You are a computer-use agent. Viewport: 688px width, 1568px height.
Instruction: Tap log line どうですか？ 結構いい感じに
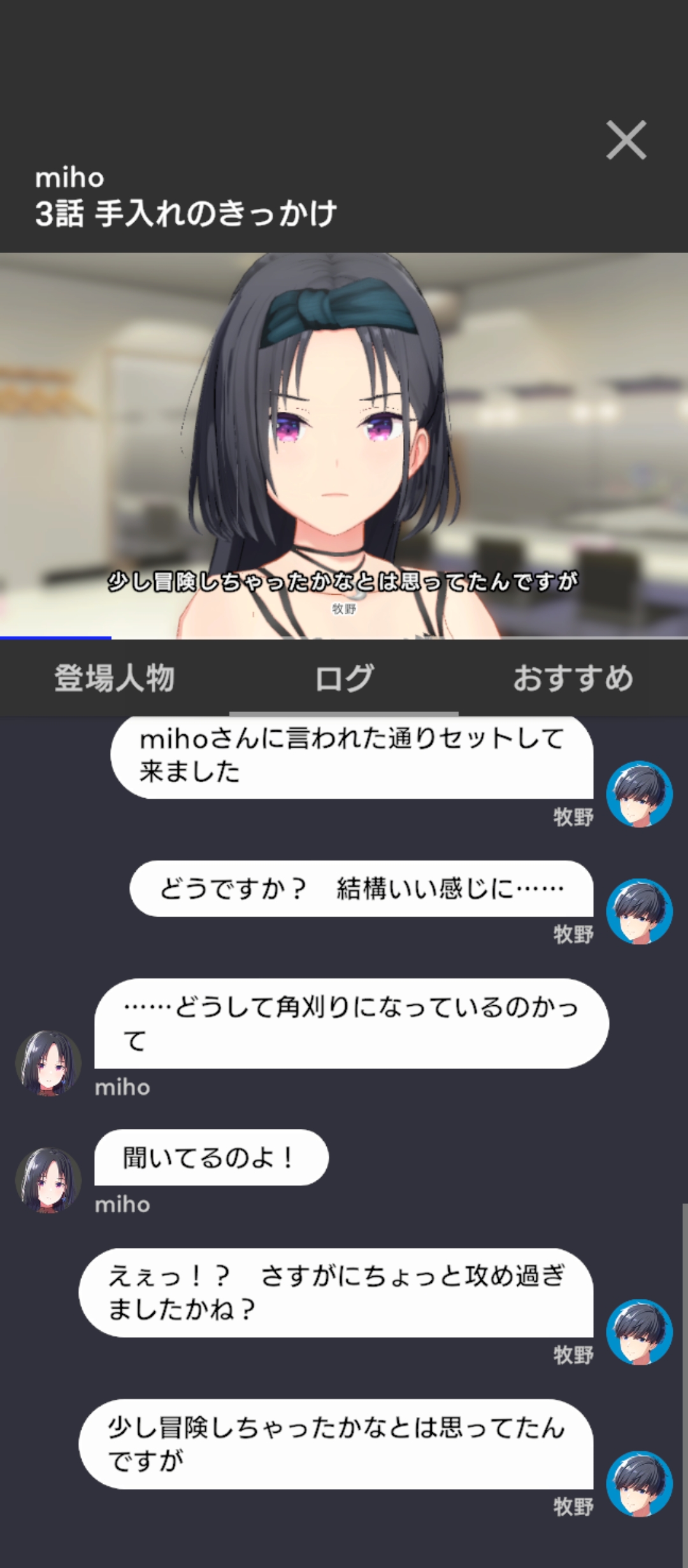coord(361,889)
